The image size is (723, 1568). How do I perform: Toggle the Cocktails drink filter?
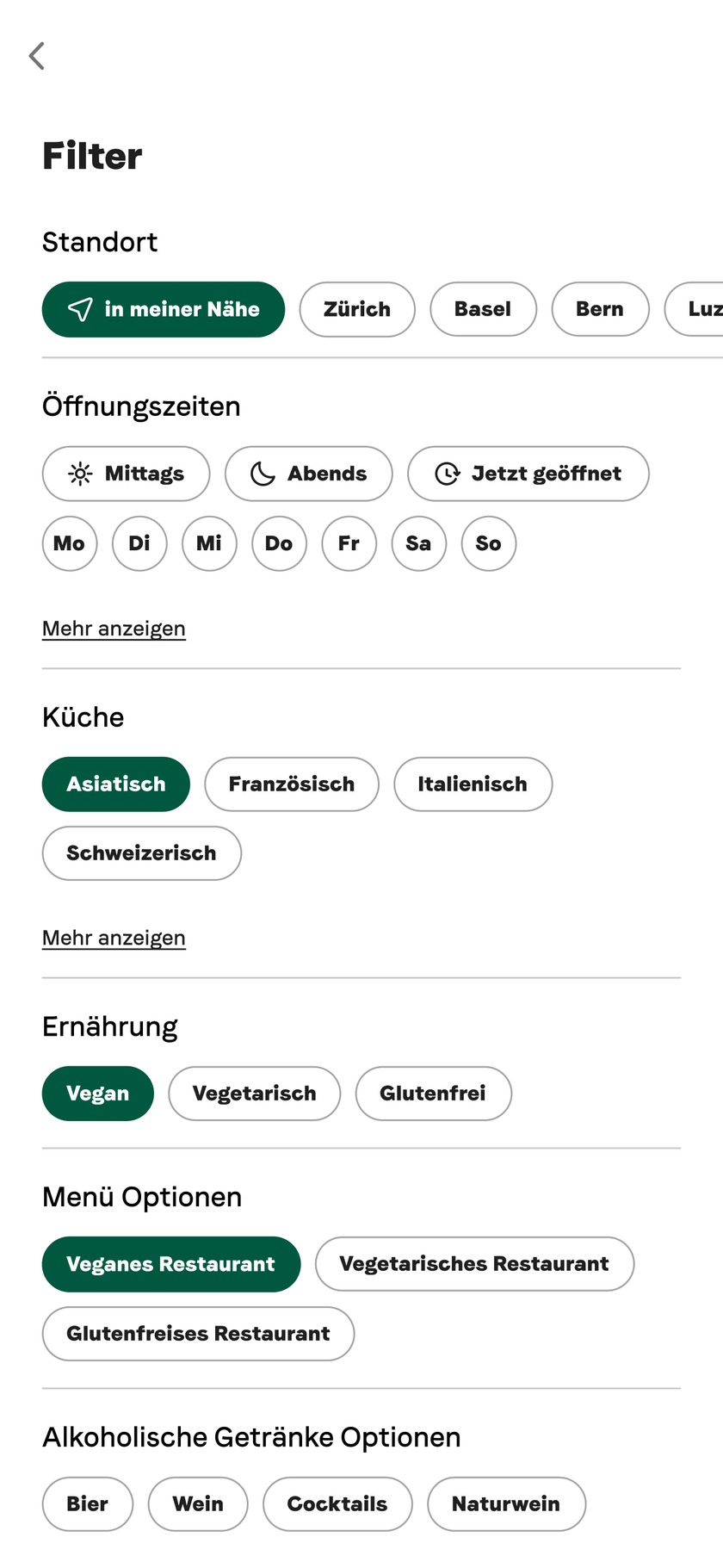(337, 1503)
